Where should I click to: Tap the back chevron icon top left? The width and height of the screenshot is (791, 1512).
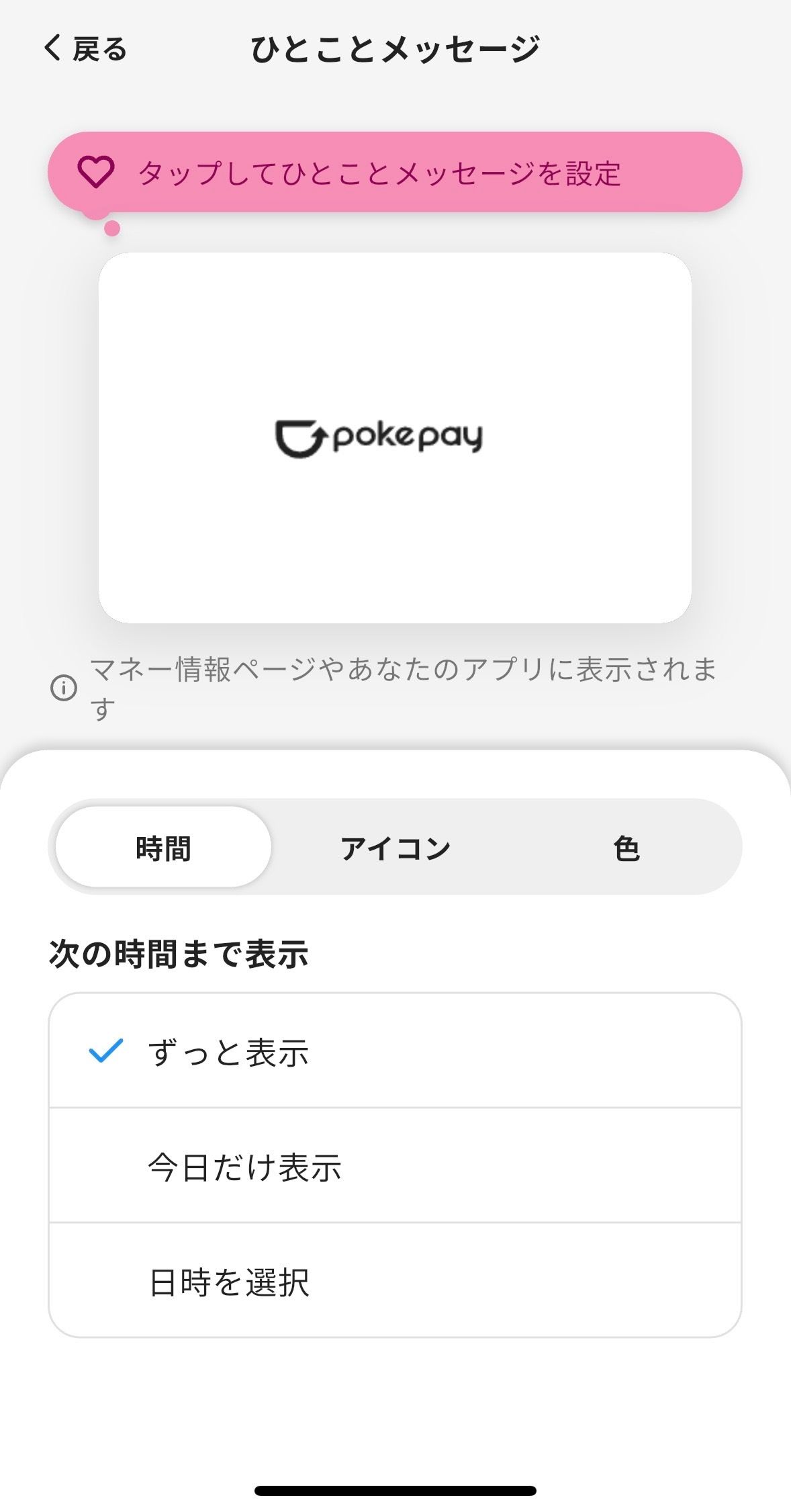52,48
